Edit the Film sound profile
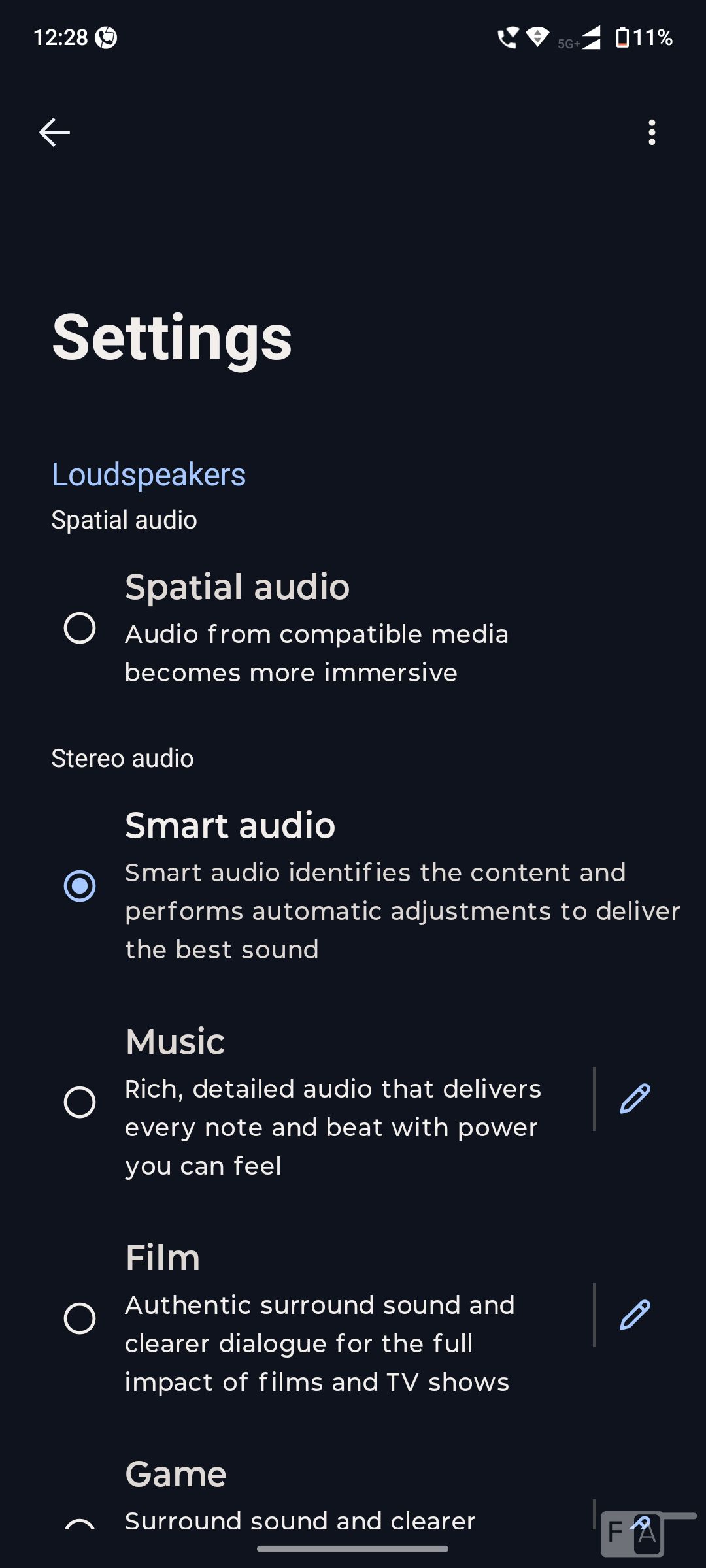Screen dimensions: 706x1568 (x=635, y=1315)
